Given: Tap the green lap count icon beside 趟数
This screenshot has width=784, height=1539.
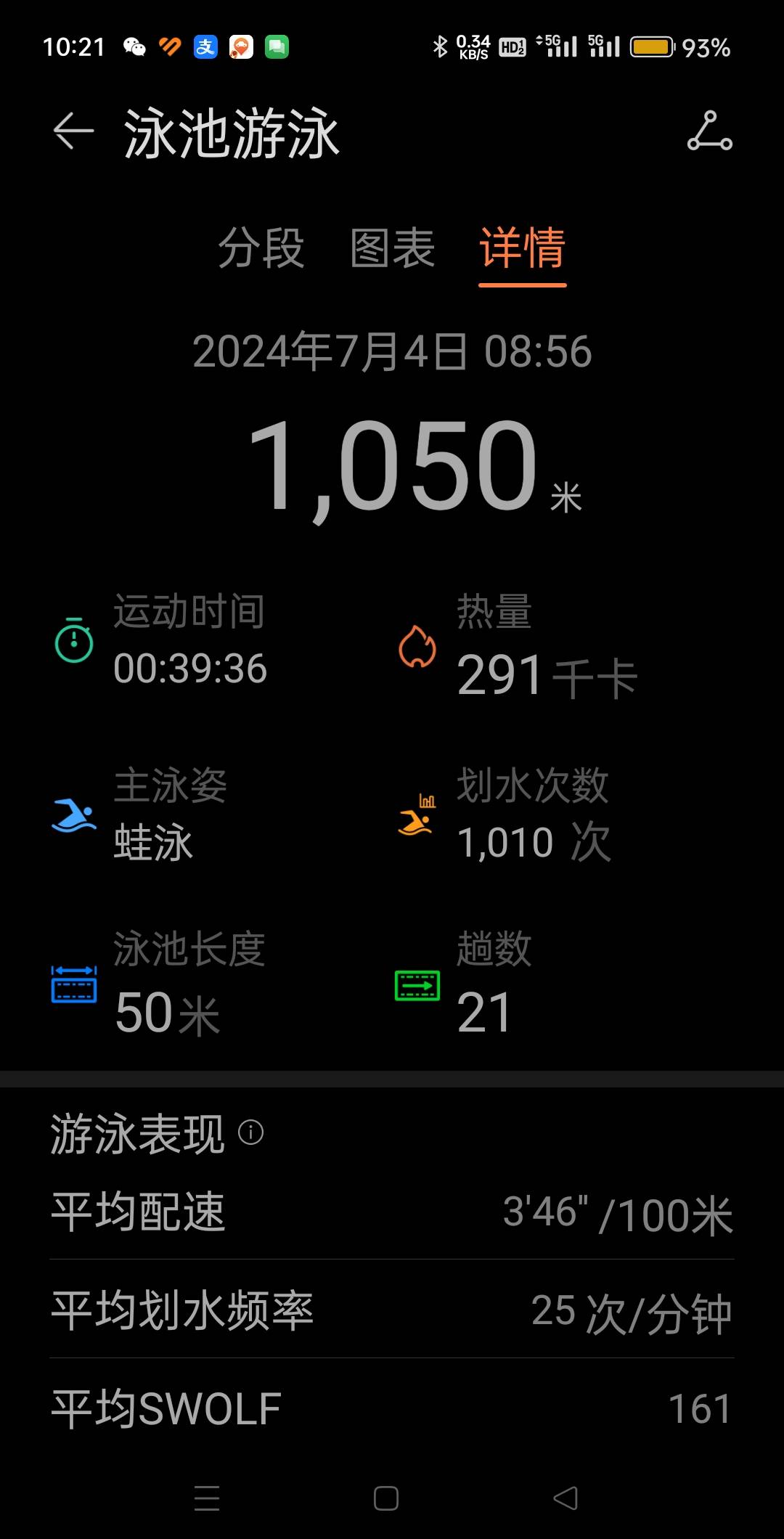Looking at the screenshot, I should (416, 986).
